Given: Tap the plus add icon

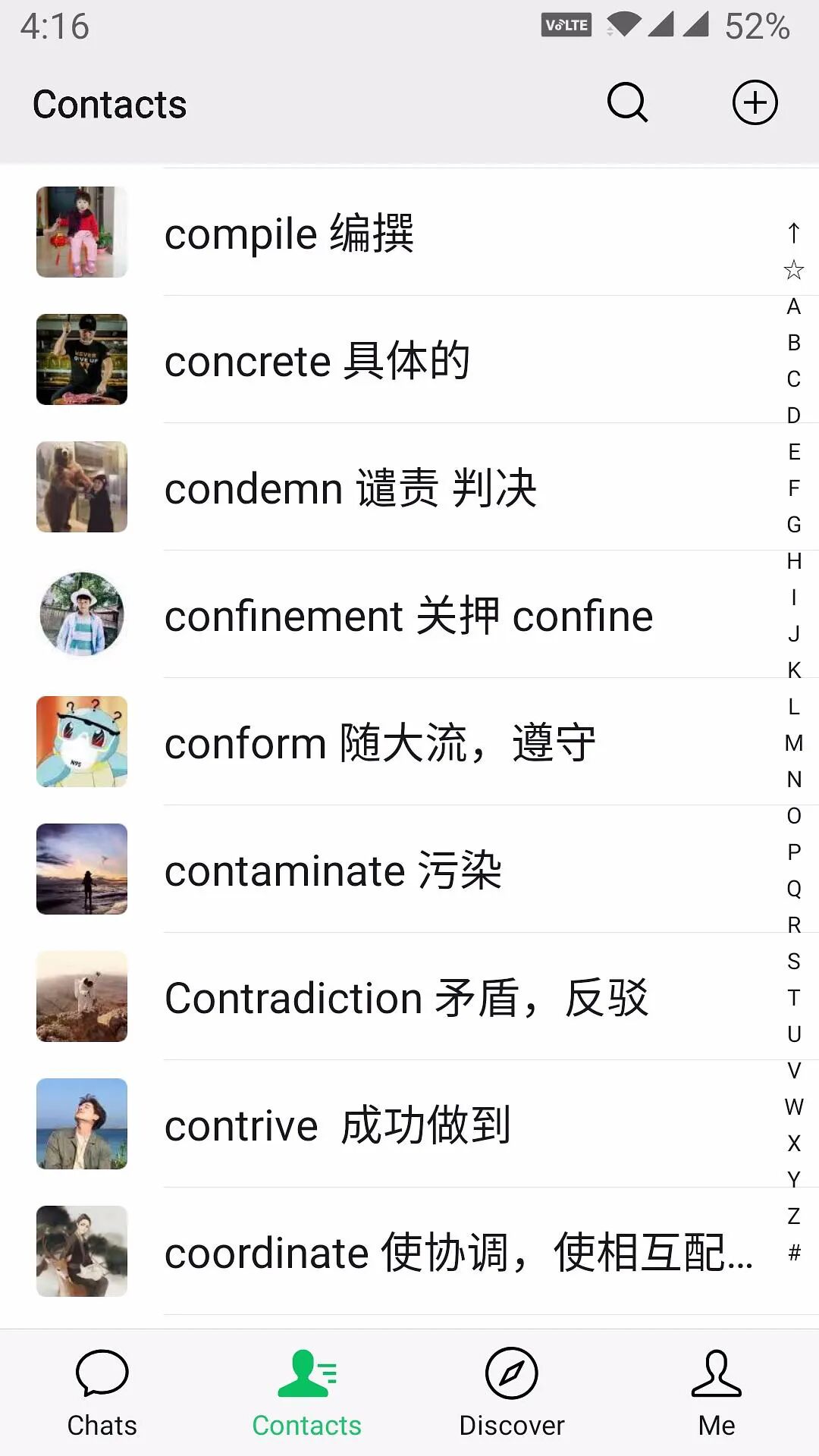Looking at the screenshot, I should [755, 102].
